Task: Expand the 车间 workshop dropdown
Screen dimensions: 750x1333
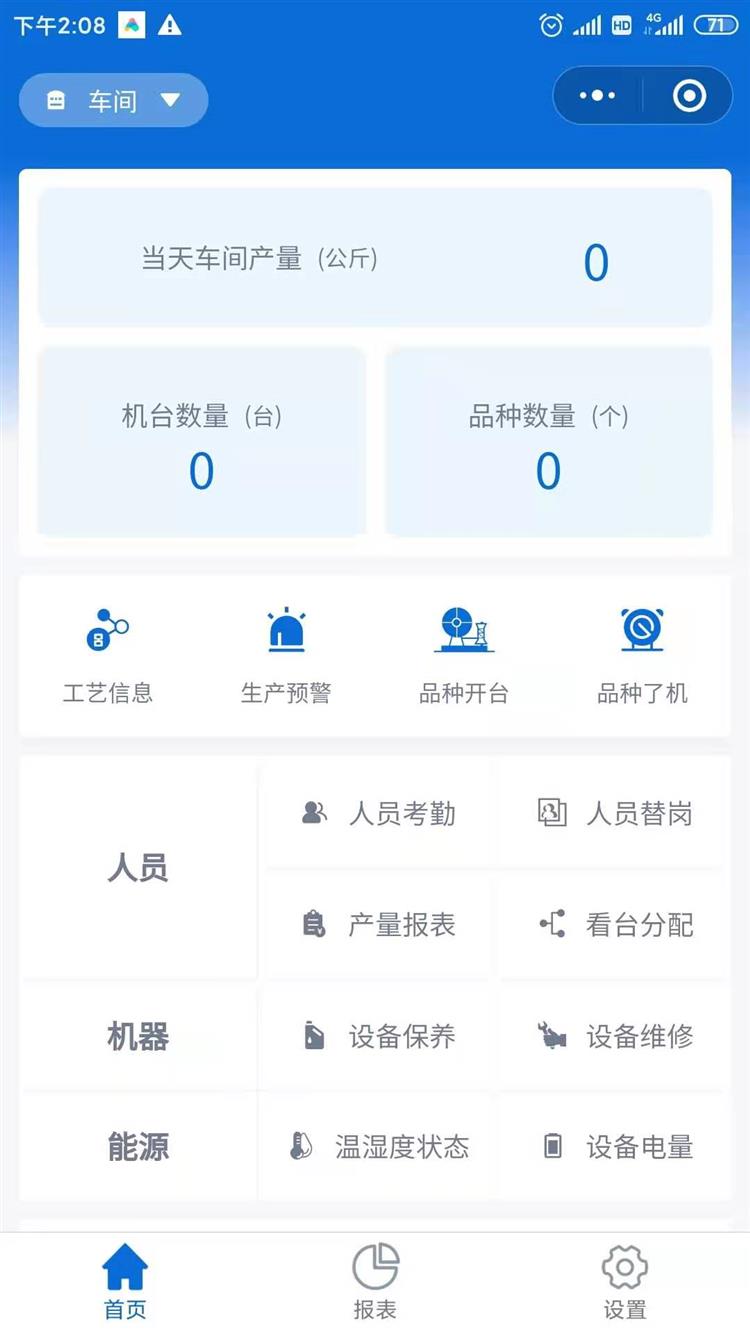Action: pyautogui.click(x=113, y=100)
